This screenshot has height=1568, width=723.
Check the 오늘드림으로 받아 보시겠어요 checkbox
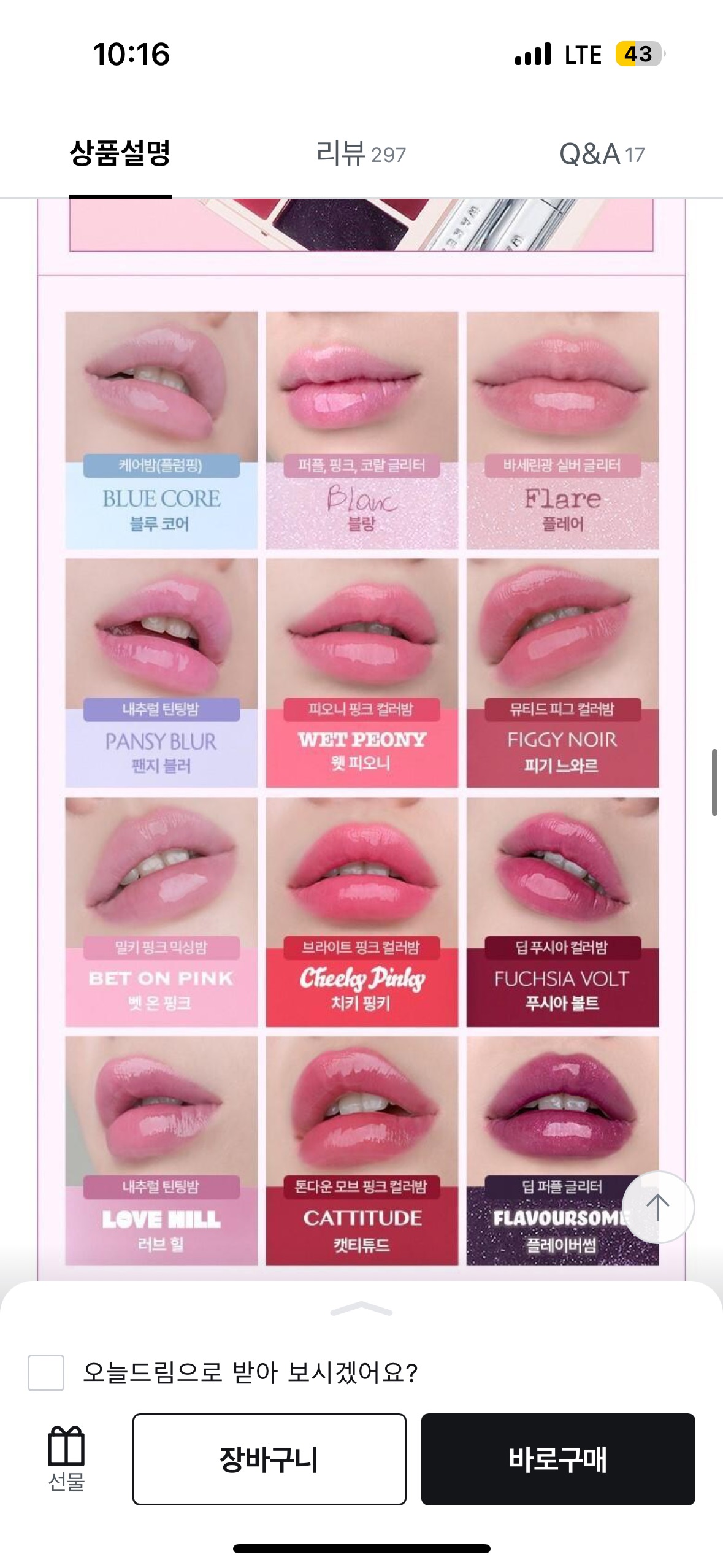pyautogui.click(x=46, y=1372)
